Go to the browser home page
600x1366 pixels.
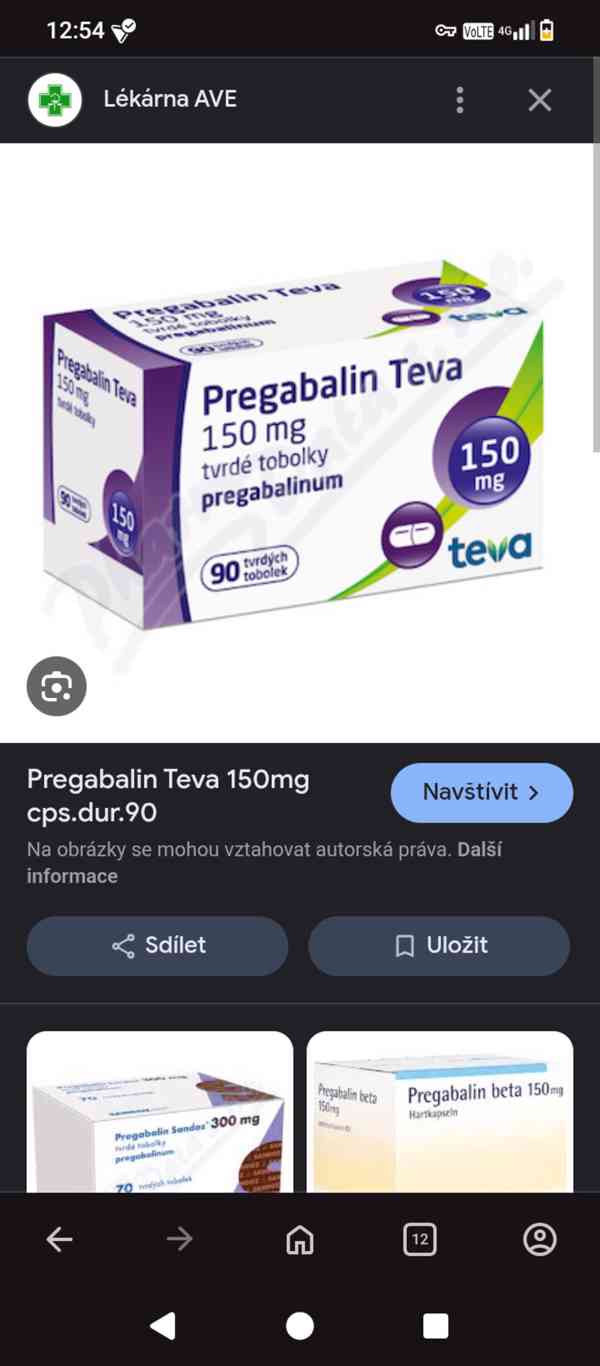pos(300,1240)
